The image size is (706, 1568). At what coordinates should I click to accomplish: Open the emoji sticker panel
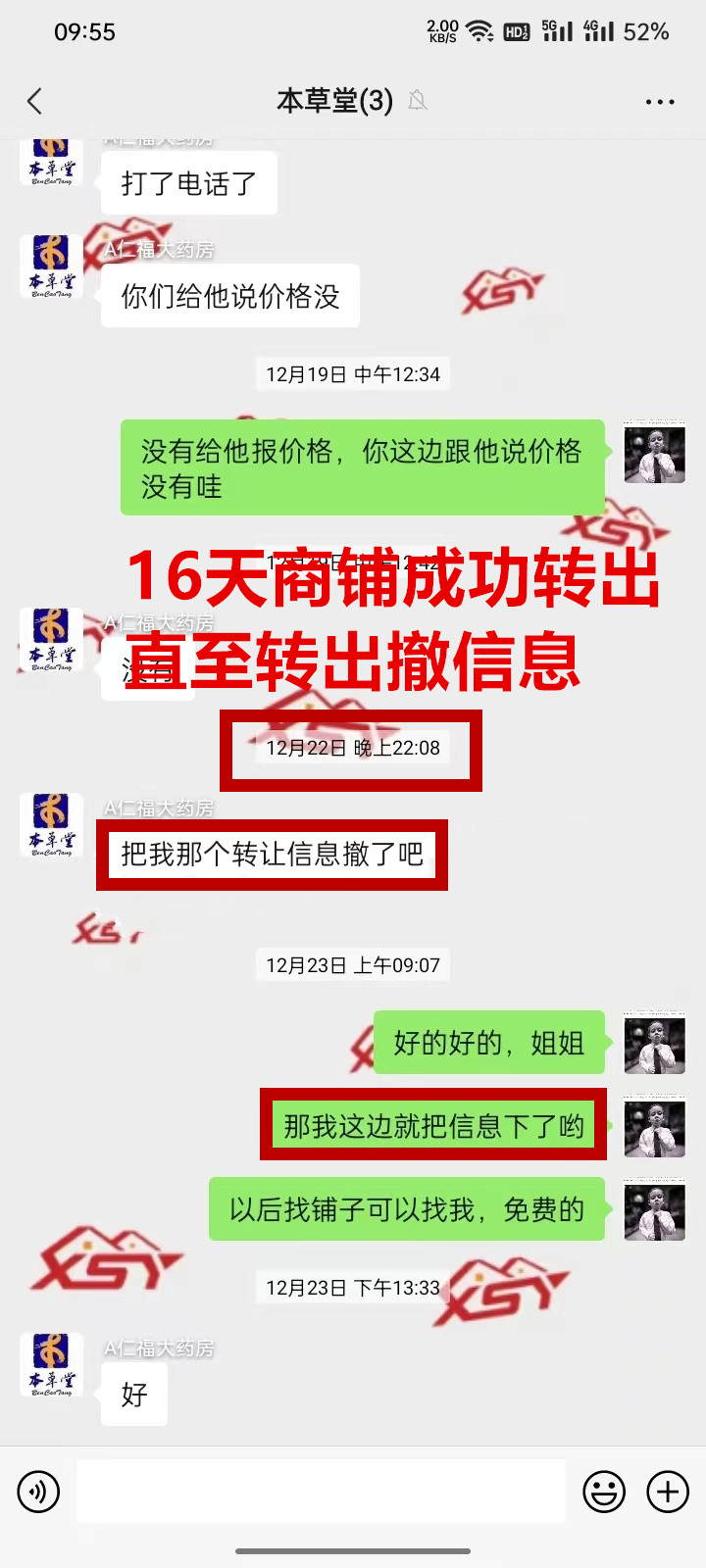(604, 1492)
